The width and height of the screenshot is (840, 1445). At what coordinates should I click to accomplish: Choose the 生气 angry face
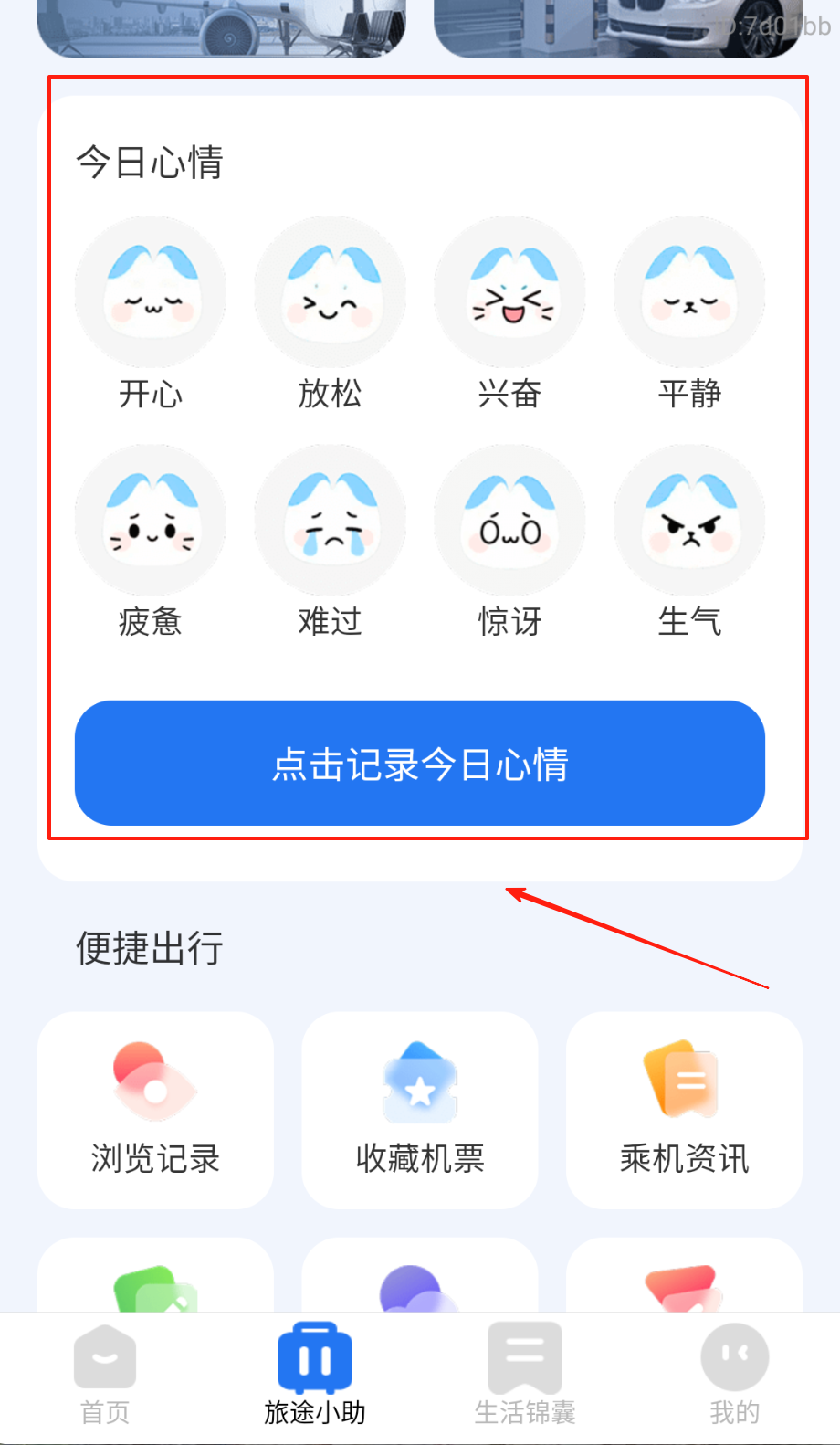[x=689, y=521]
